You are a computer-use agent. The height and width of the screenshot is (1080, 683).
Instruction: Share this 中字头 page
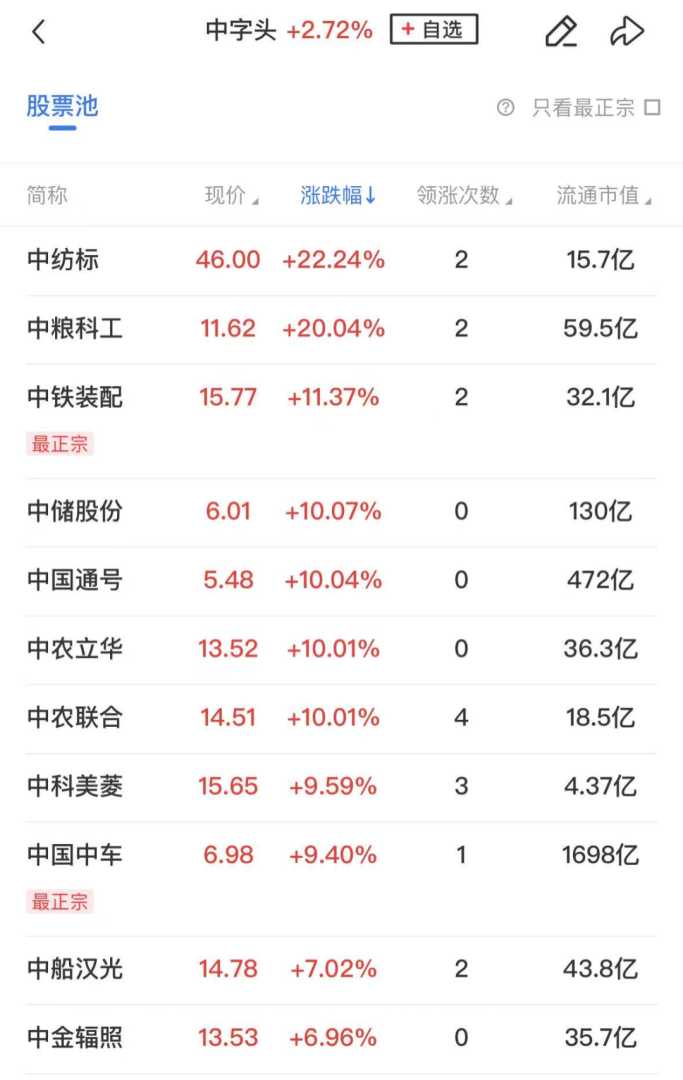click(627, 32)
